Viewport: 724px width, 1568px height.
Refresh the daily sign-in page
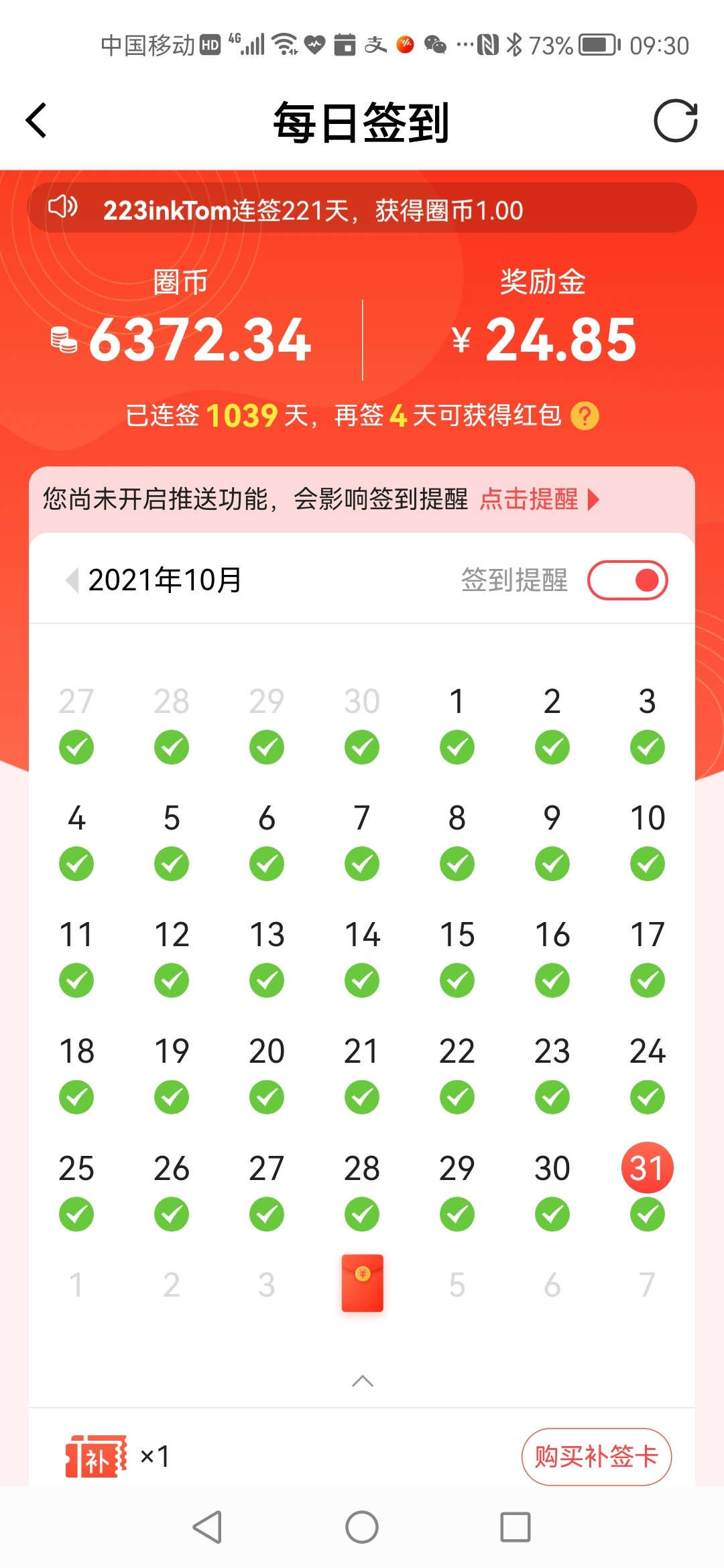675,121
